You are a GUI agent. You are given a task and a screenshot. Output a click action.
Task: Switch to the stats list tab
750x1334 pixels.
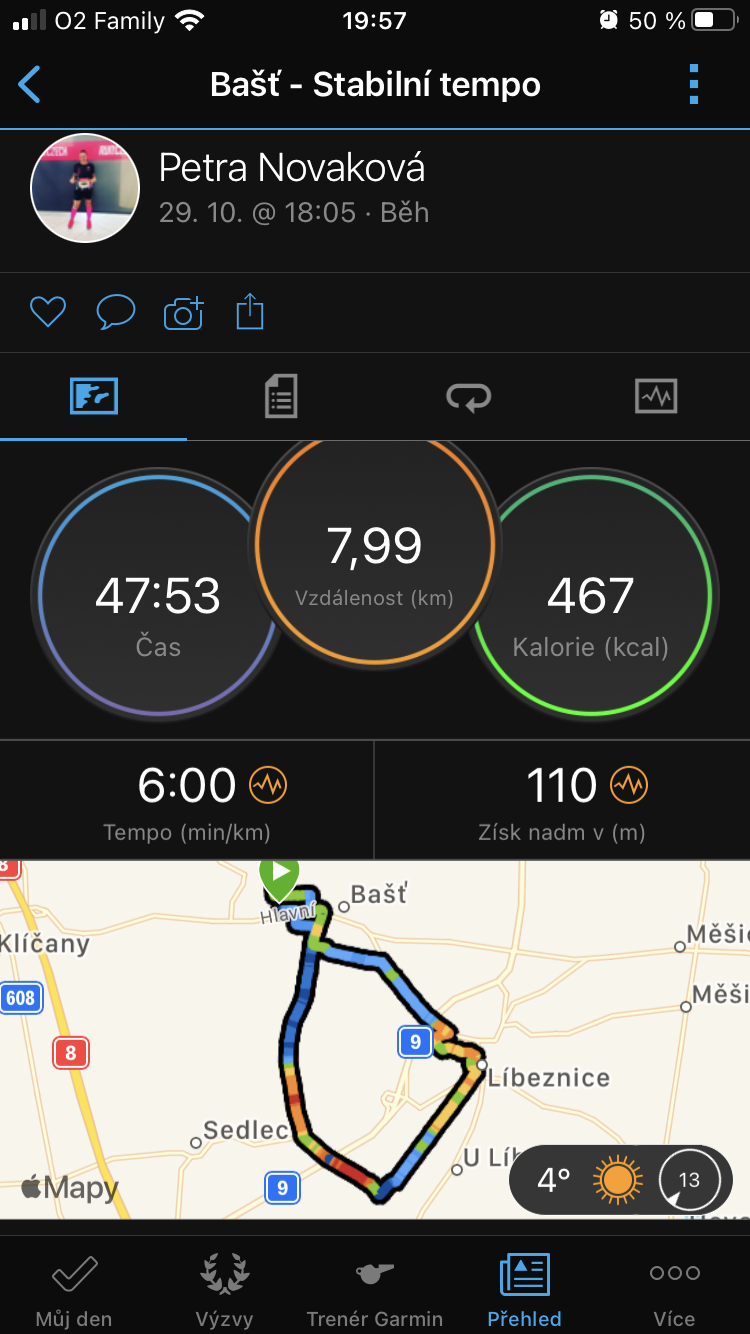[x=281, y=396]
